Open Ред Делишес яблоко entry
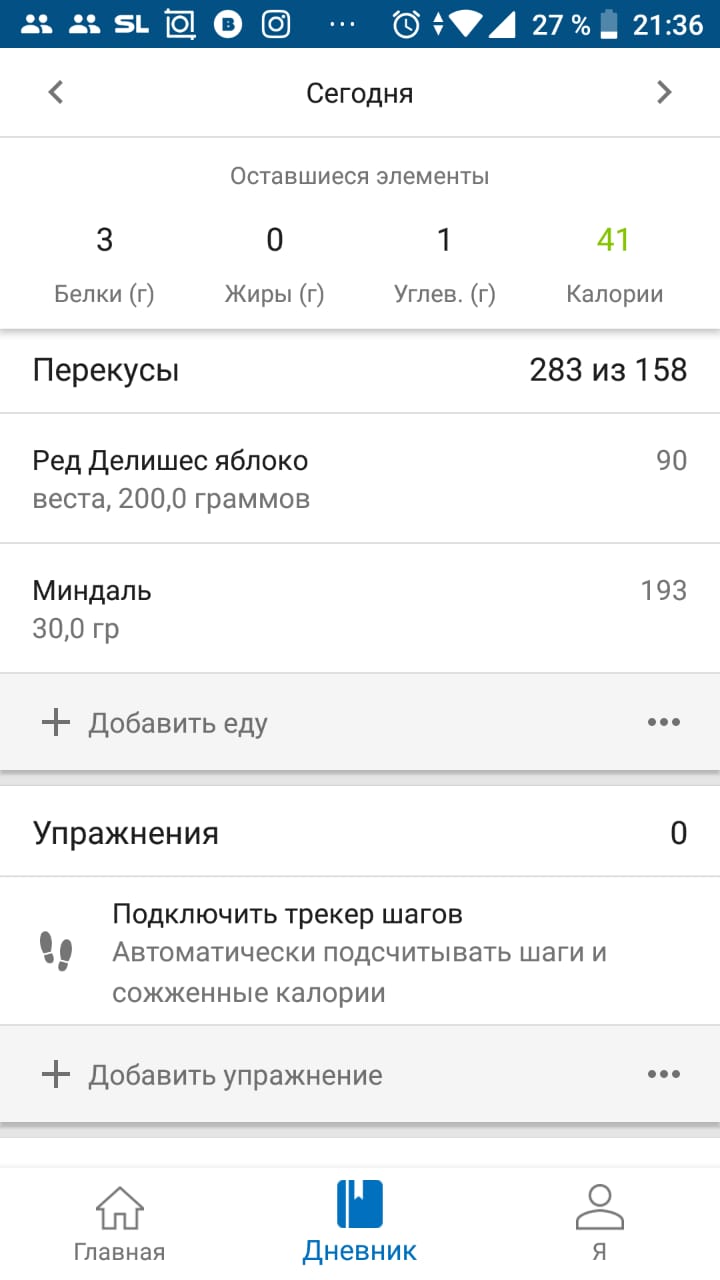This screenshot has height=1280, width=720. coord(359,479)
